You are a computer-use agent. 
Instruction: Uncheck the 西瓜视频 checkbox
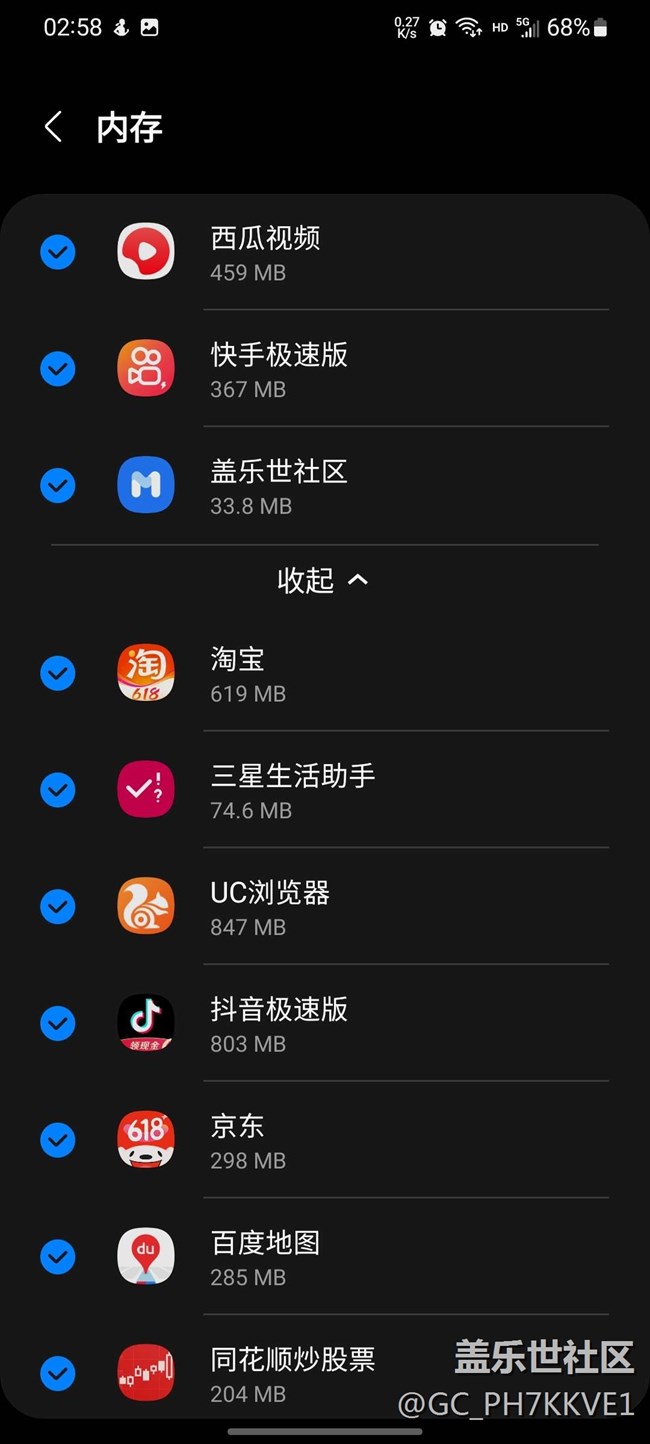coord(58,252)
